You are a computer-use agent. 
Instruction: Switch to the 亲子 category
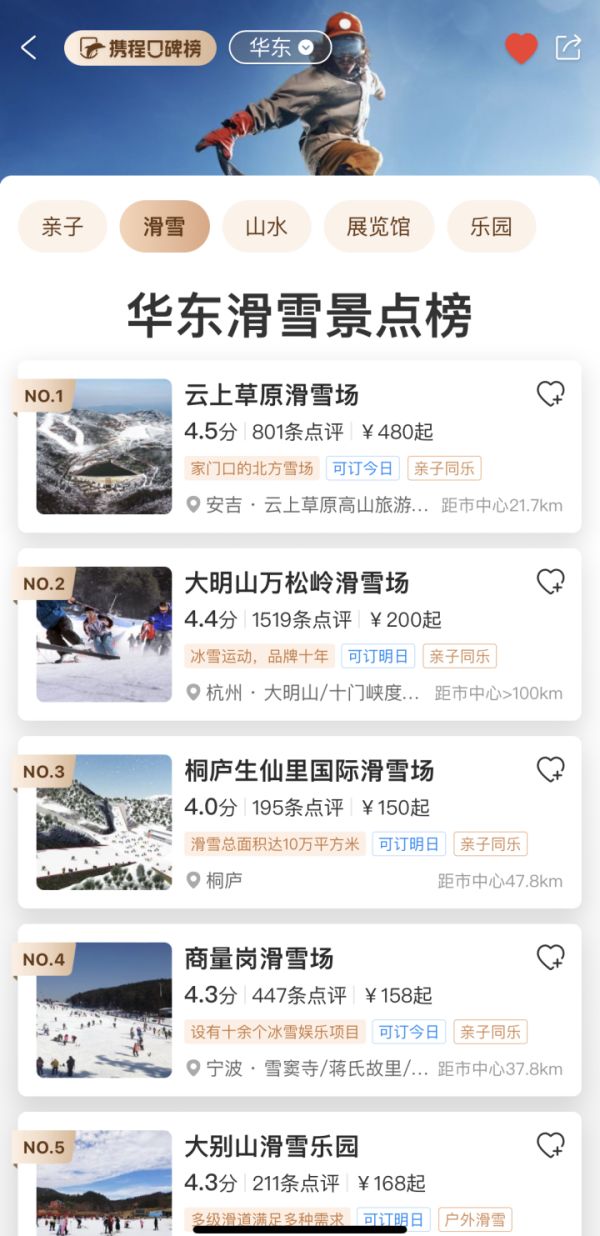click(x=62, y=226)
